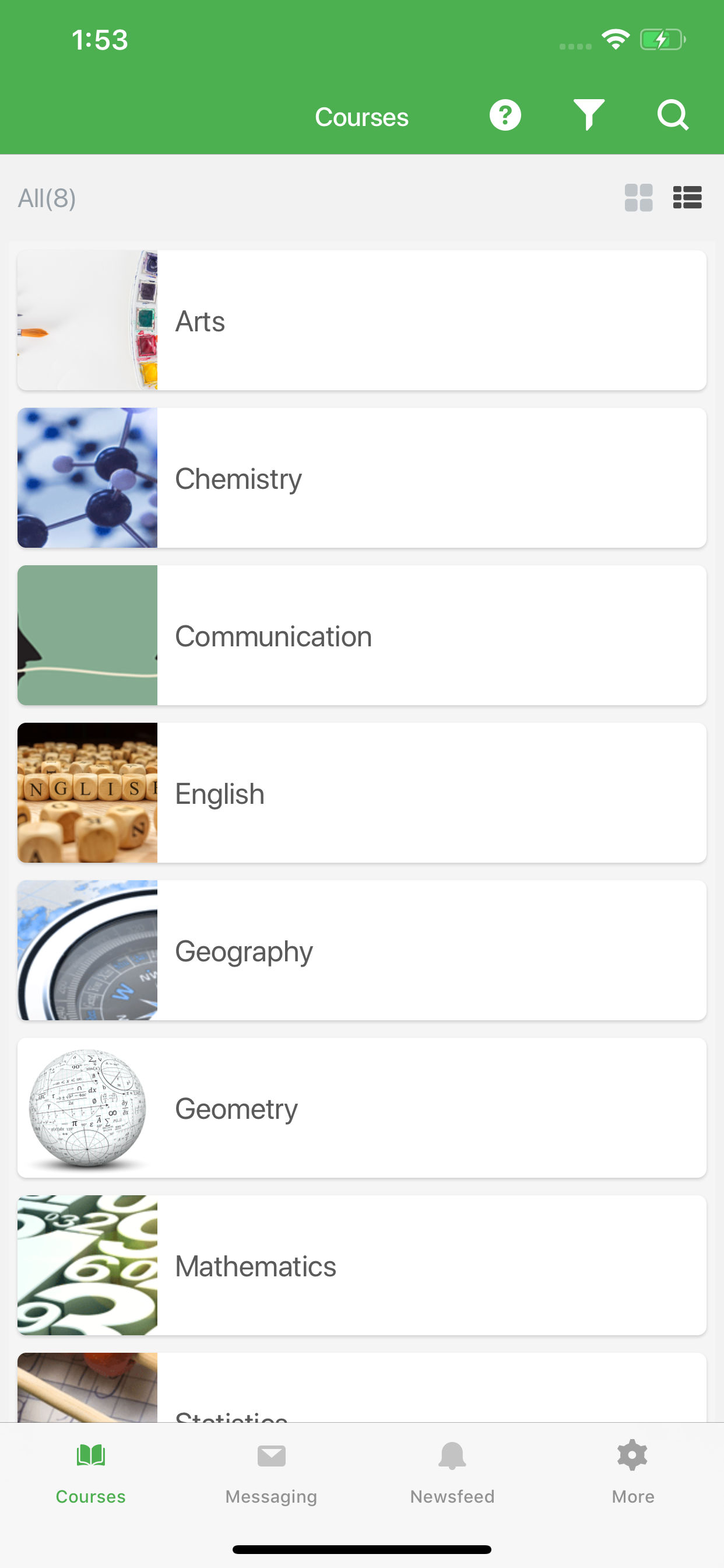The width and height of the screenshot is (724, 1568).
Task: Open the Communication course
Action: [361, 635]
